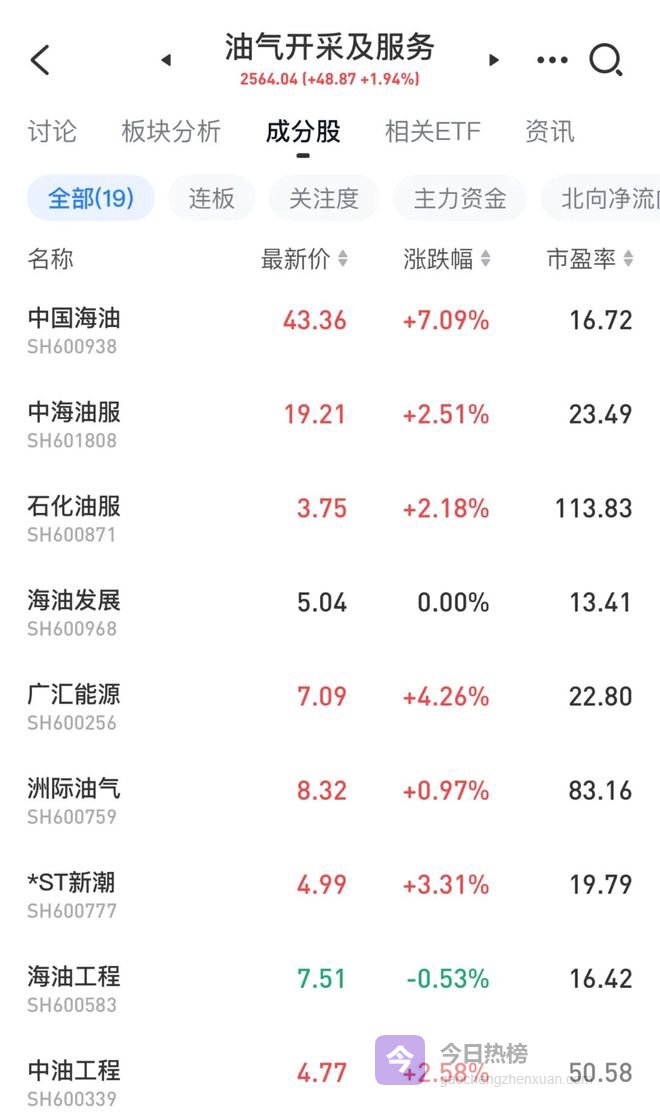
Task: Open the 中国海油 stock row
Action: tap(75, 330)
